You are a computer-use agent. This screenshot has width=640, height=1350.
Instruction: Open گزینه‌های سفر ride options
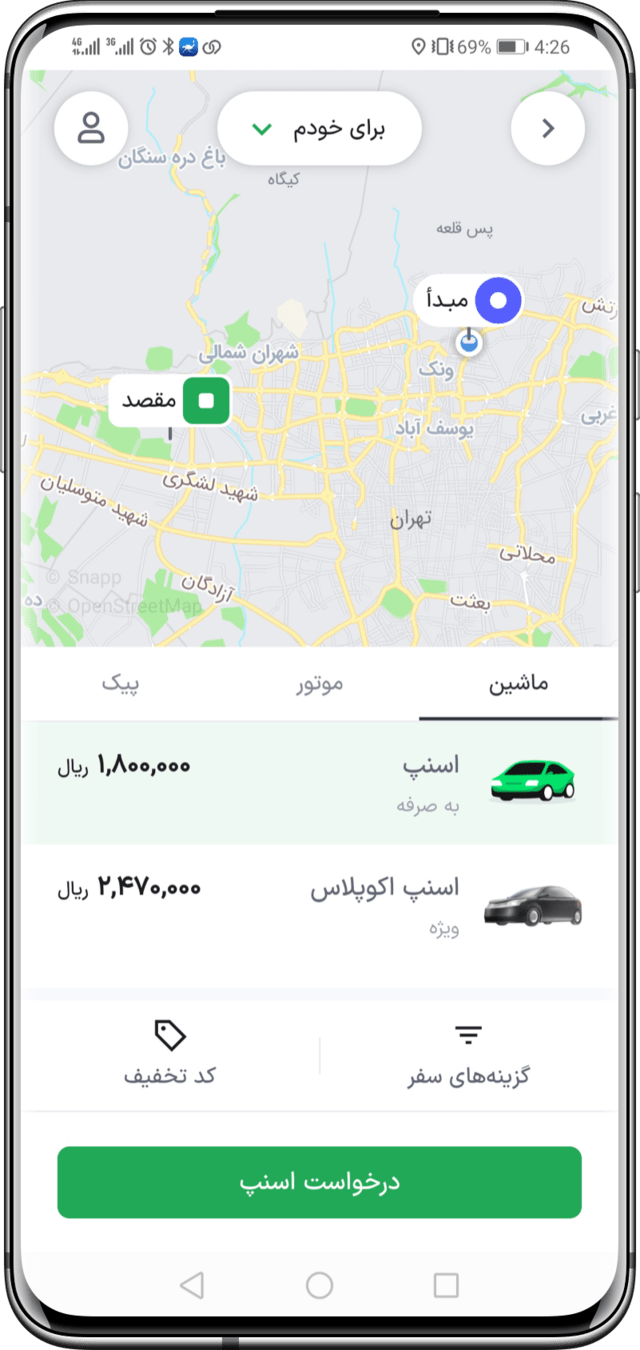point(468,1055)
